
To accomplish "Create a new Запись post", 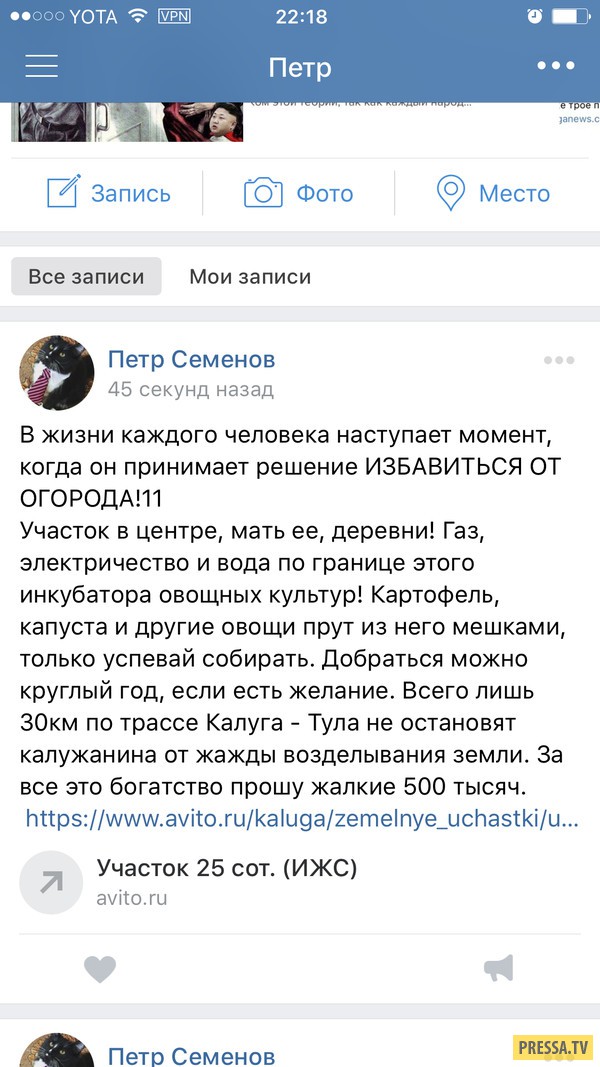I will (108, 192).
